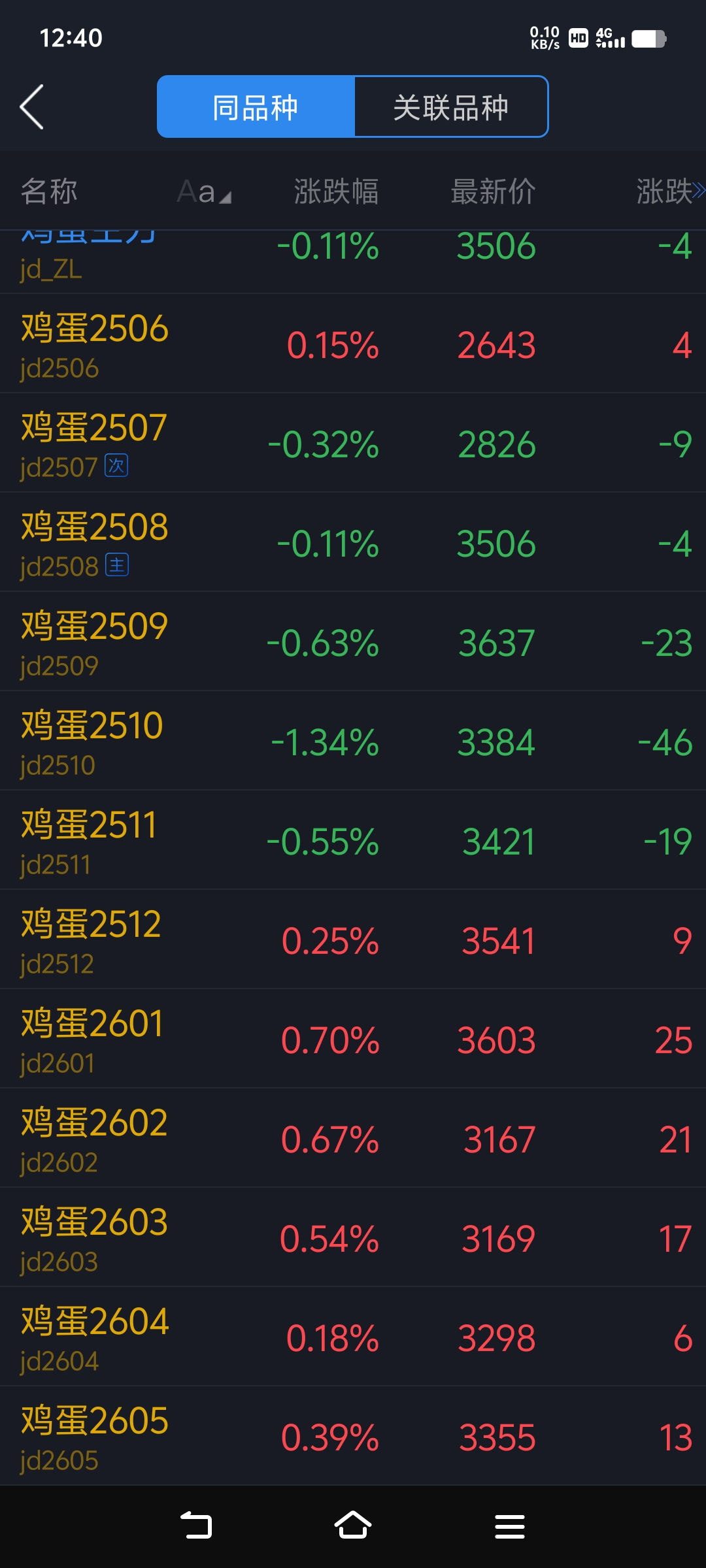The image size is (706, 1568).
Task: Open the 鸡蛋2604 contract row
Action: (x=353, y=1337)
